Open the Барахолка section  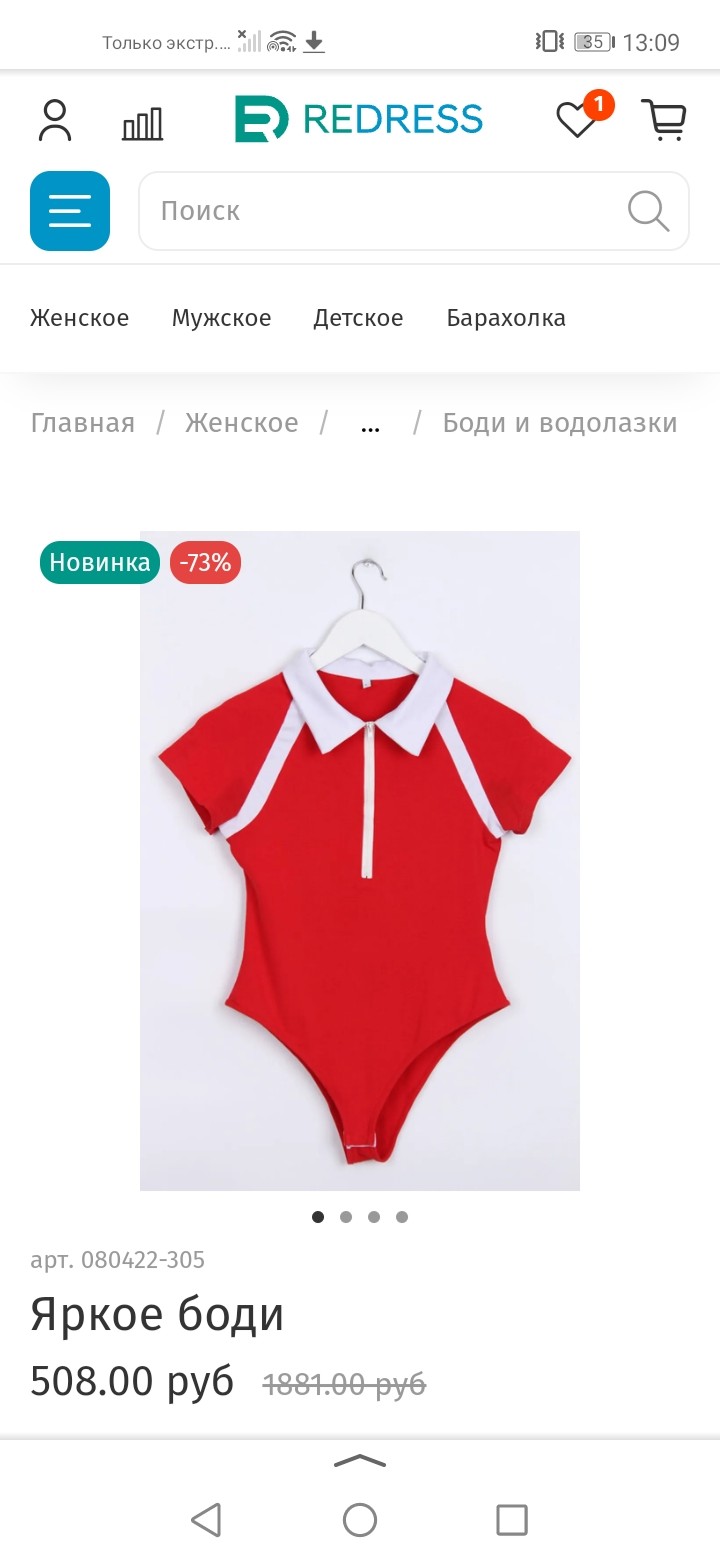coord(506,318)
